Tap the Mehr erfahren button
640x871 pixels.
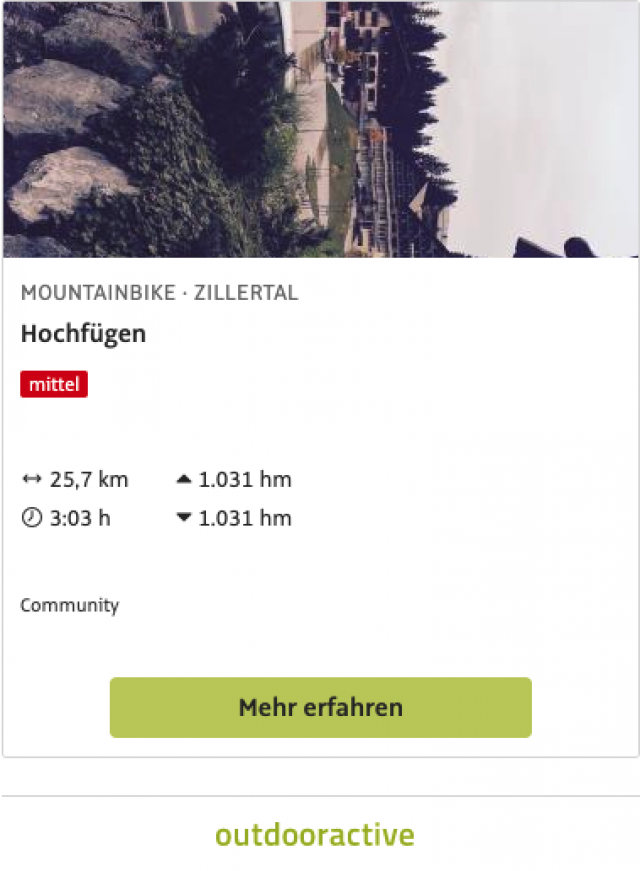click(320, 707)
